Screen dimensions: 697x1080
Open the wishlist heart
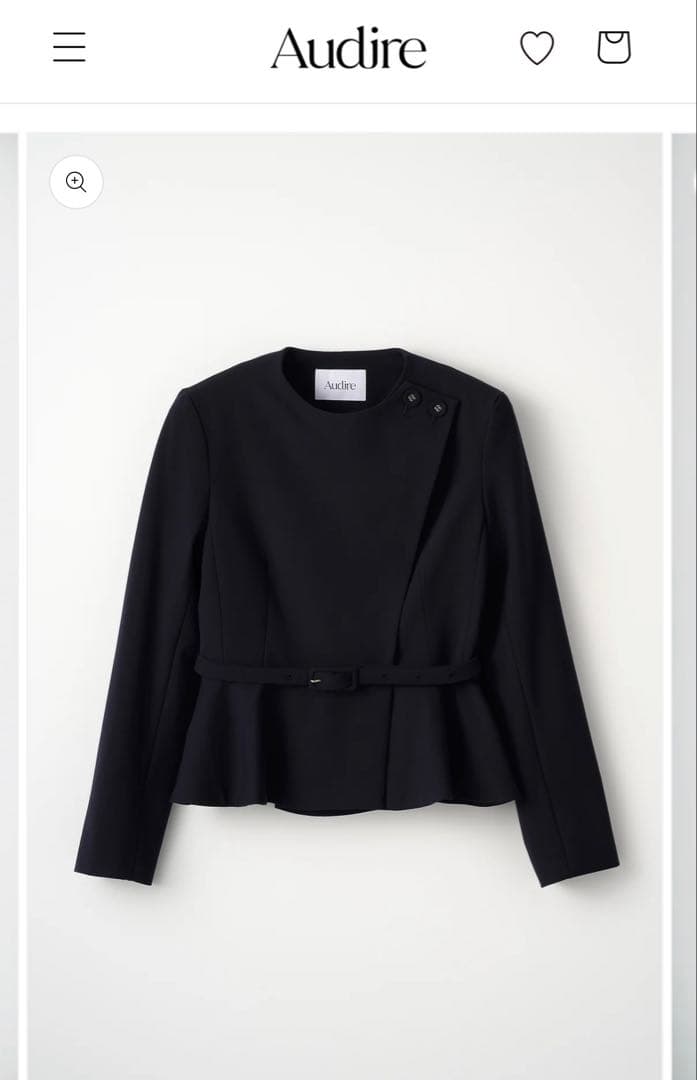(x=537, y=48)
